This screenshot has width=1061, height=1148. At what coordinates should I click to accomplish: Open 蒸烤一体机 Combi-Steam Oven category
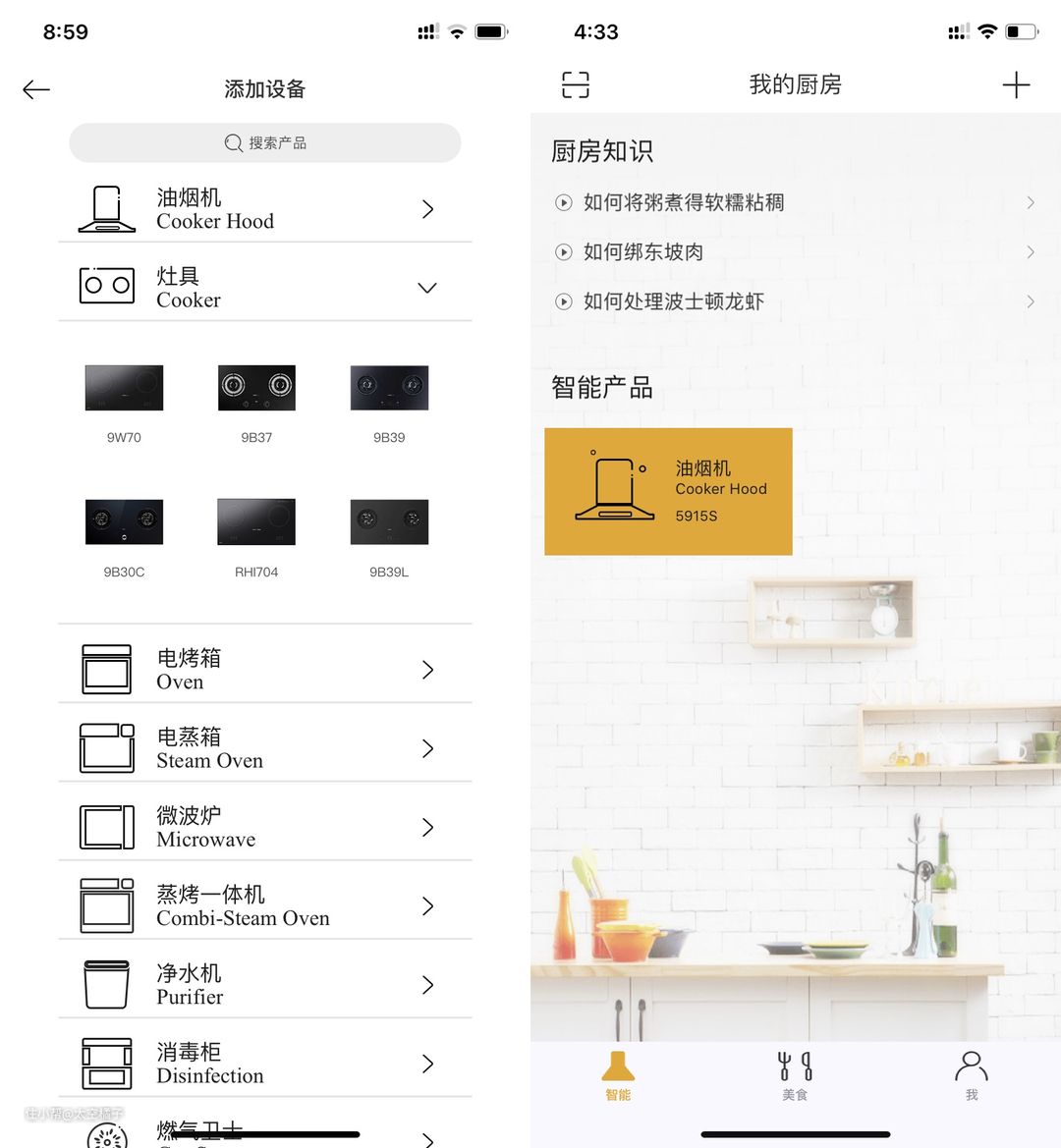(264, 905)
